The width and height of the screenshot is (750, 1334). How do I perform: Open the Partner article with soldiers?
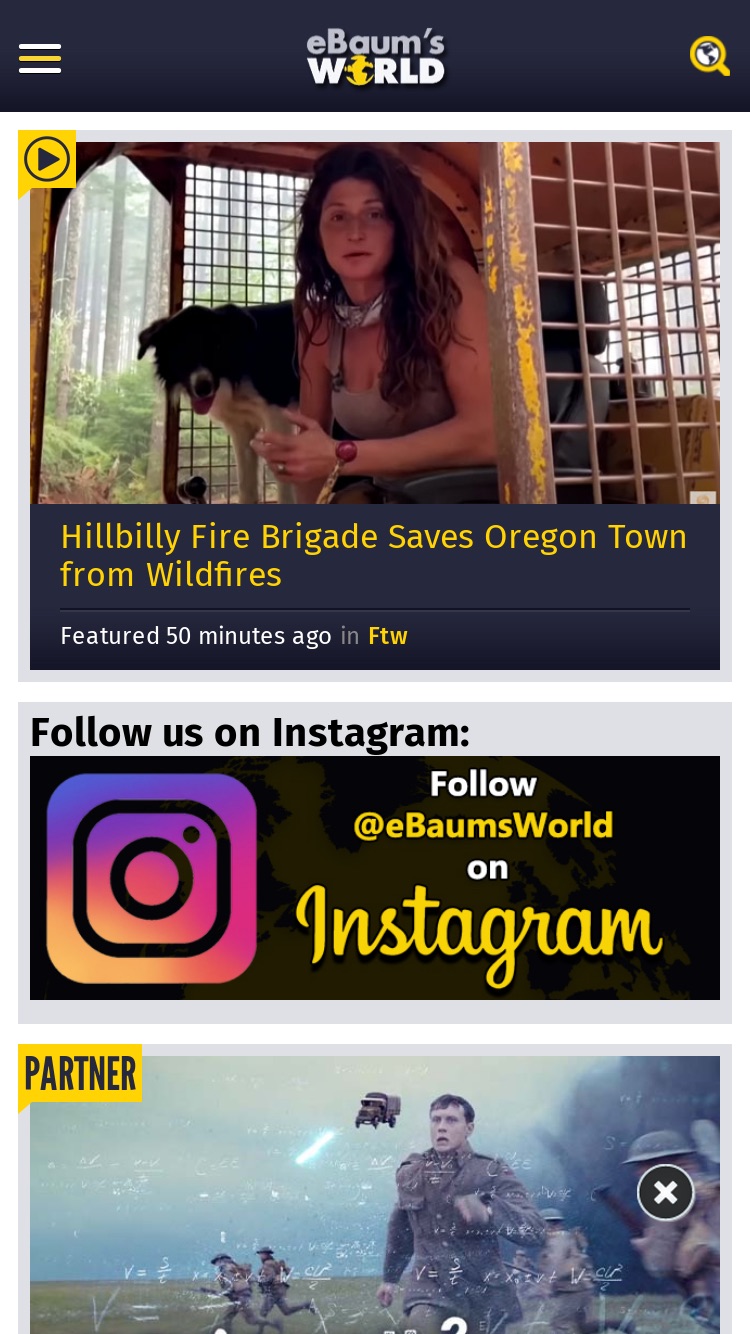tap(375, 1195)
